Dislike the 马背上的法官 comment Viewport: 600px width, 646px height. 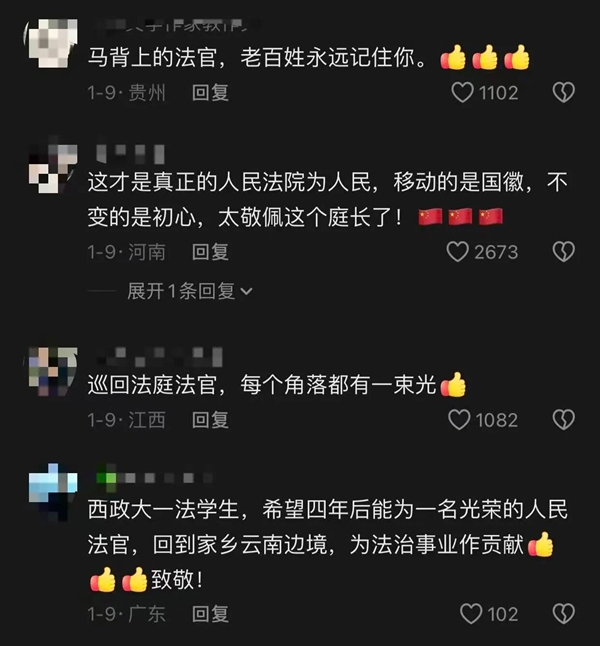click(563, 93)
